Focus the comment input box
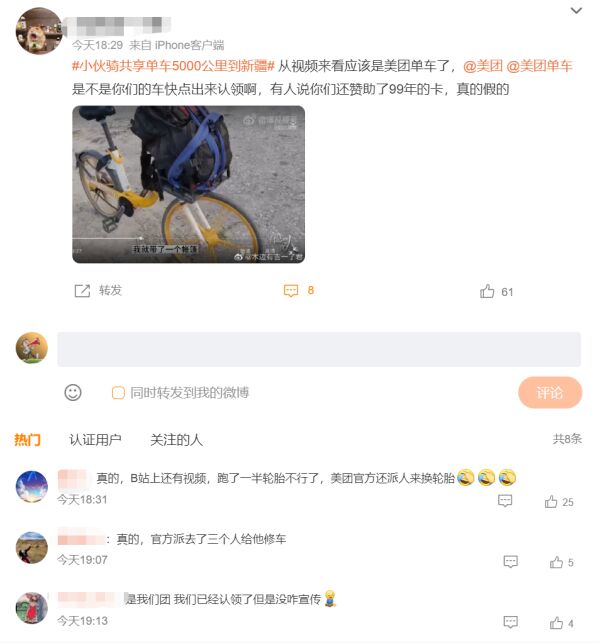The width and height of the screenshot is (600, 643). (318, 349)
